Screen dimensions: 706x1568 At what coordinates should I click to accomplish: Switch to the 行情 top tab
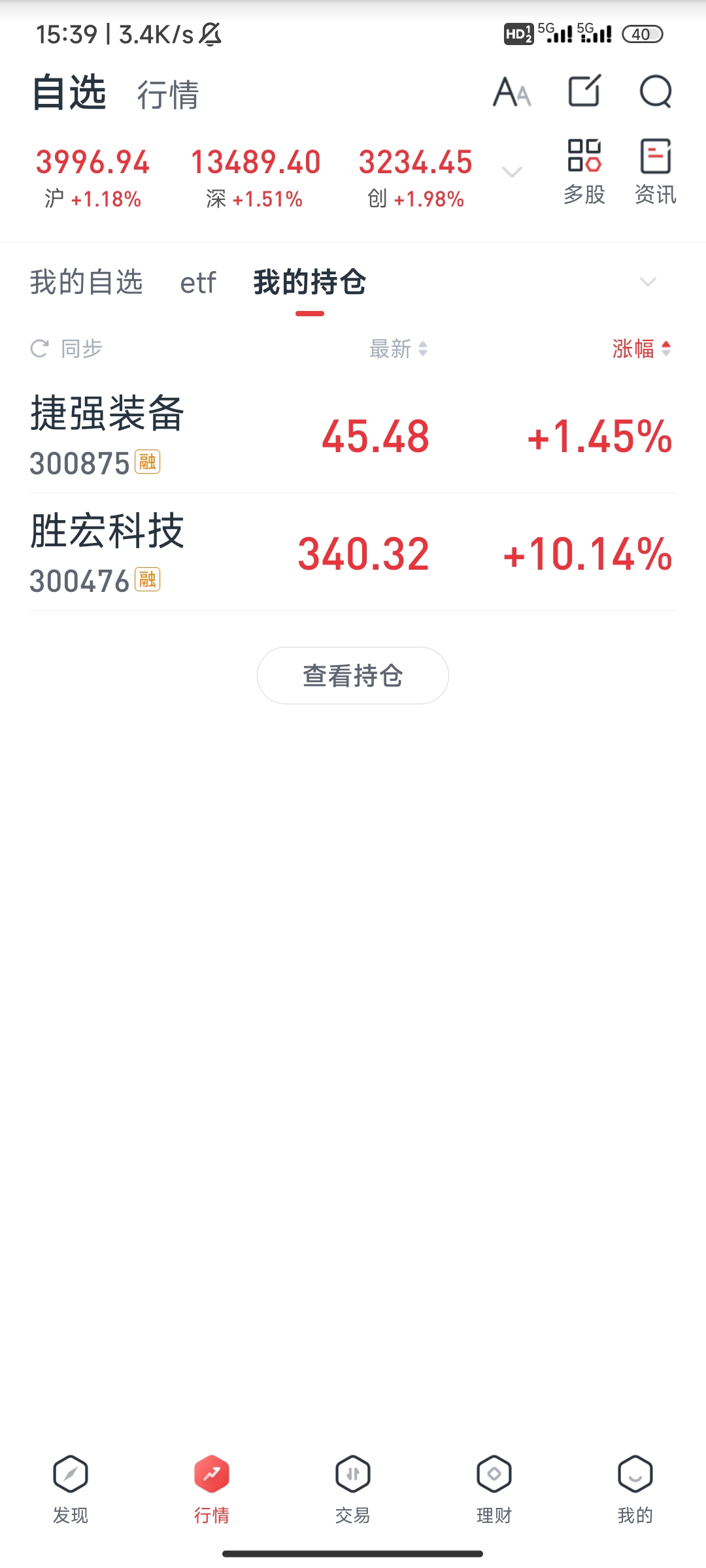[167, 95]
